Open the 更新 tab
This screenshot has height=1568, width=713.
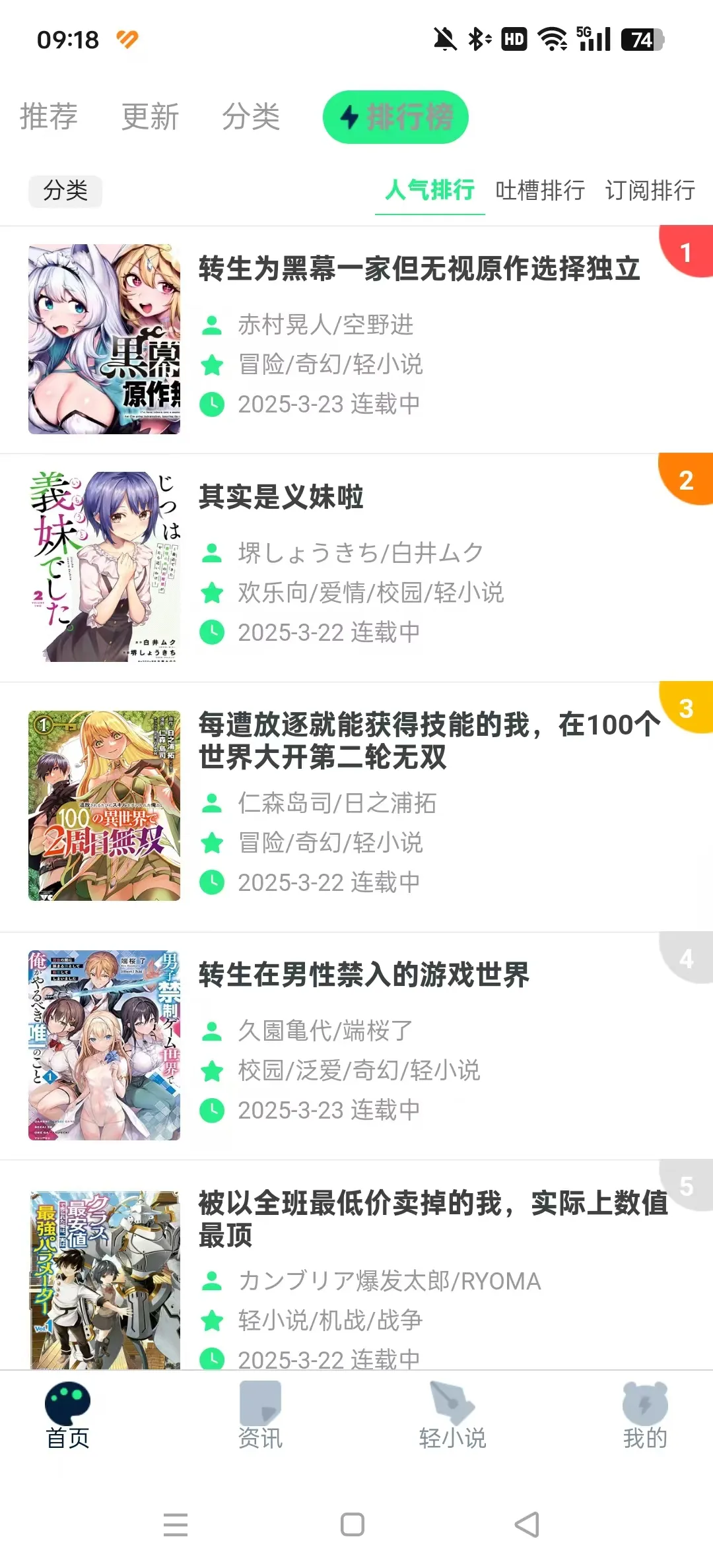pyautogui.click(x=150, y=117)
